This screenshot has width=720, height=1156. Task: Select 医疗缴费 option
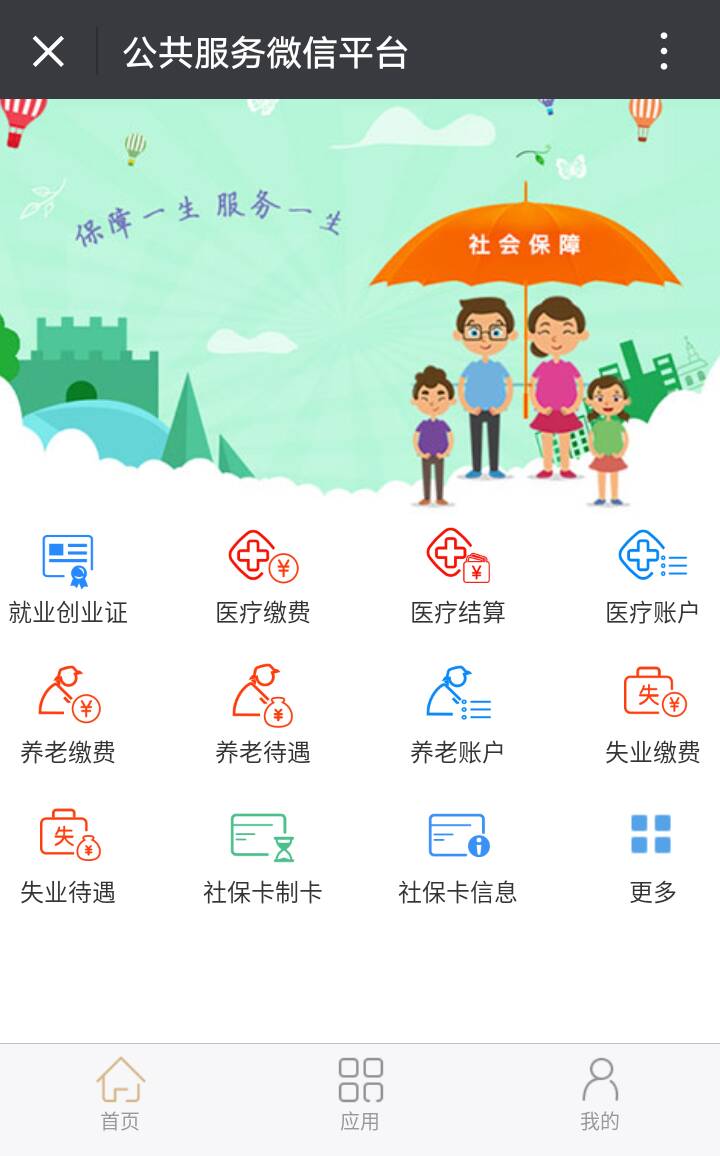pos(263,577)
